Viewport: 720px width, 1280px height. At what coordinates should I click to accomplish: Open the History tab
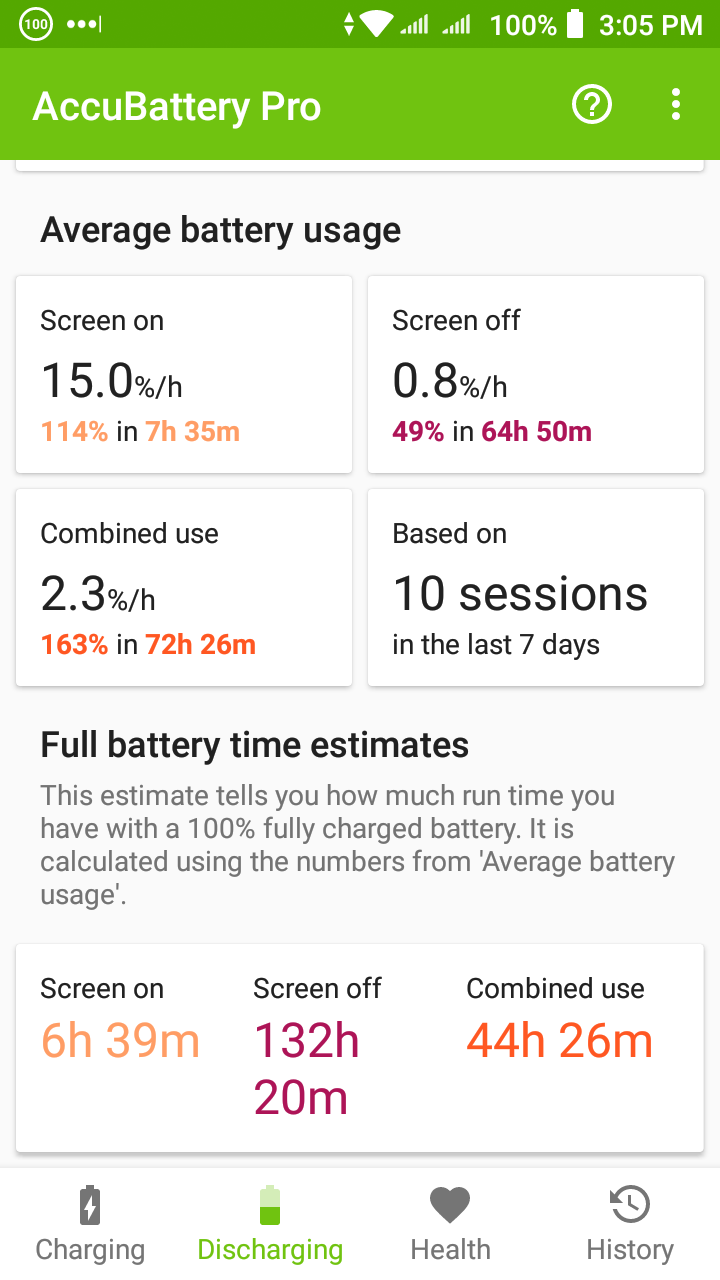pyautogui.click(x=630, y=1224)
